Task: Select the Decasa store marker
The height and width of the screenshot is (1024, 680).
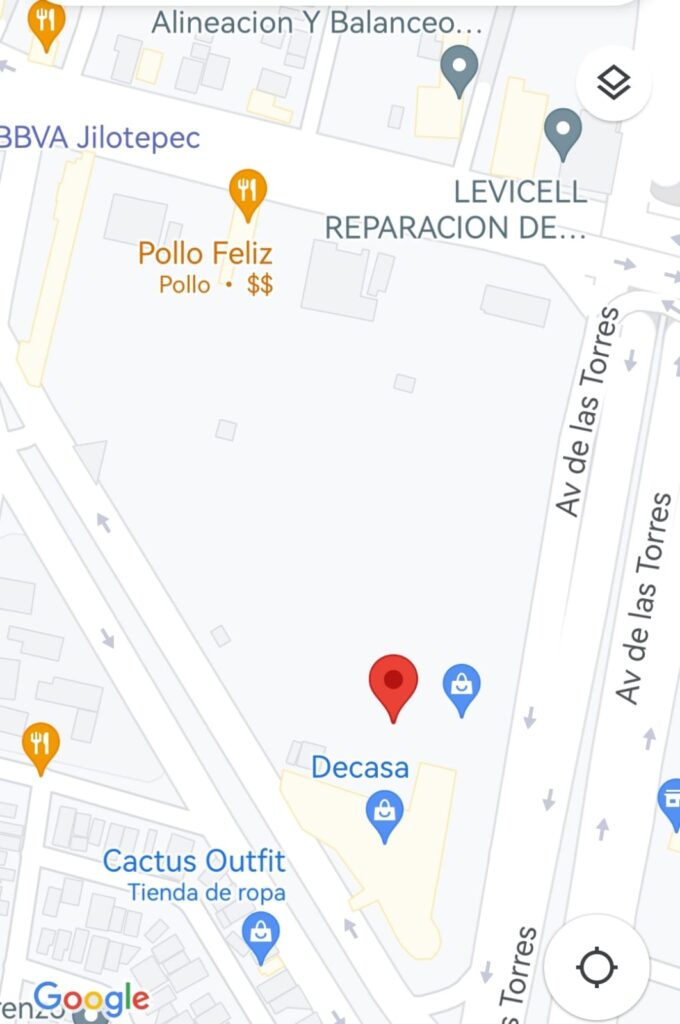Action: point(384,813)
